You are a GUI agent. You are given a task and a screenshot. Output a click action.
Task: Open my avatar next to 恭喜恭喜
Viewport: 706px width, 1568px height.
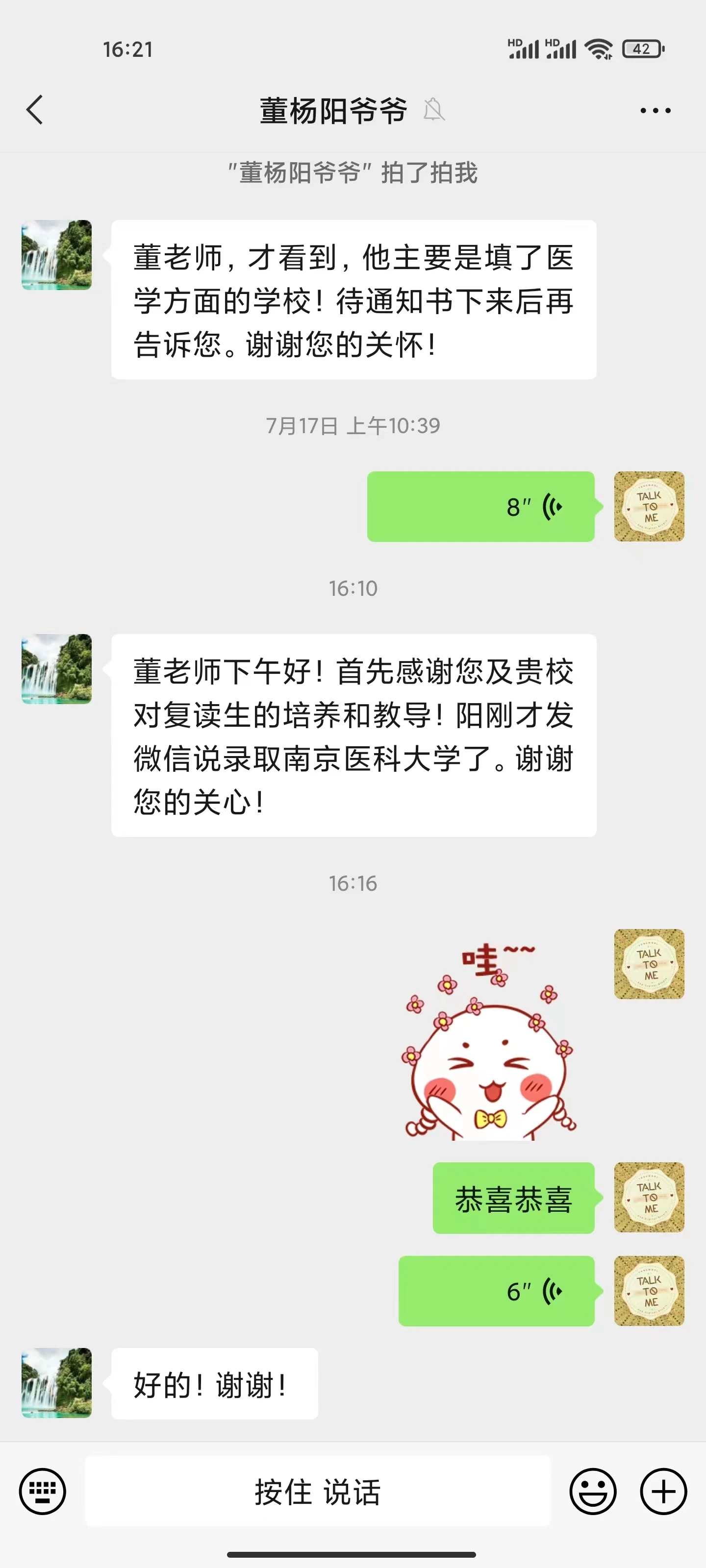pos(649,1197)
